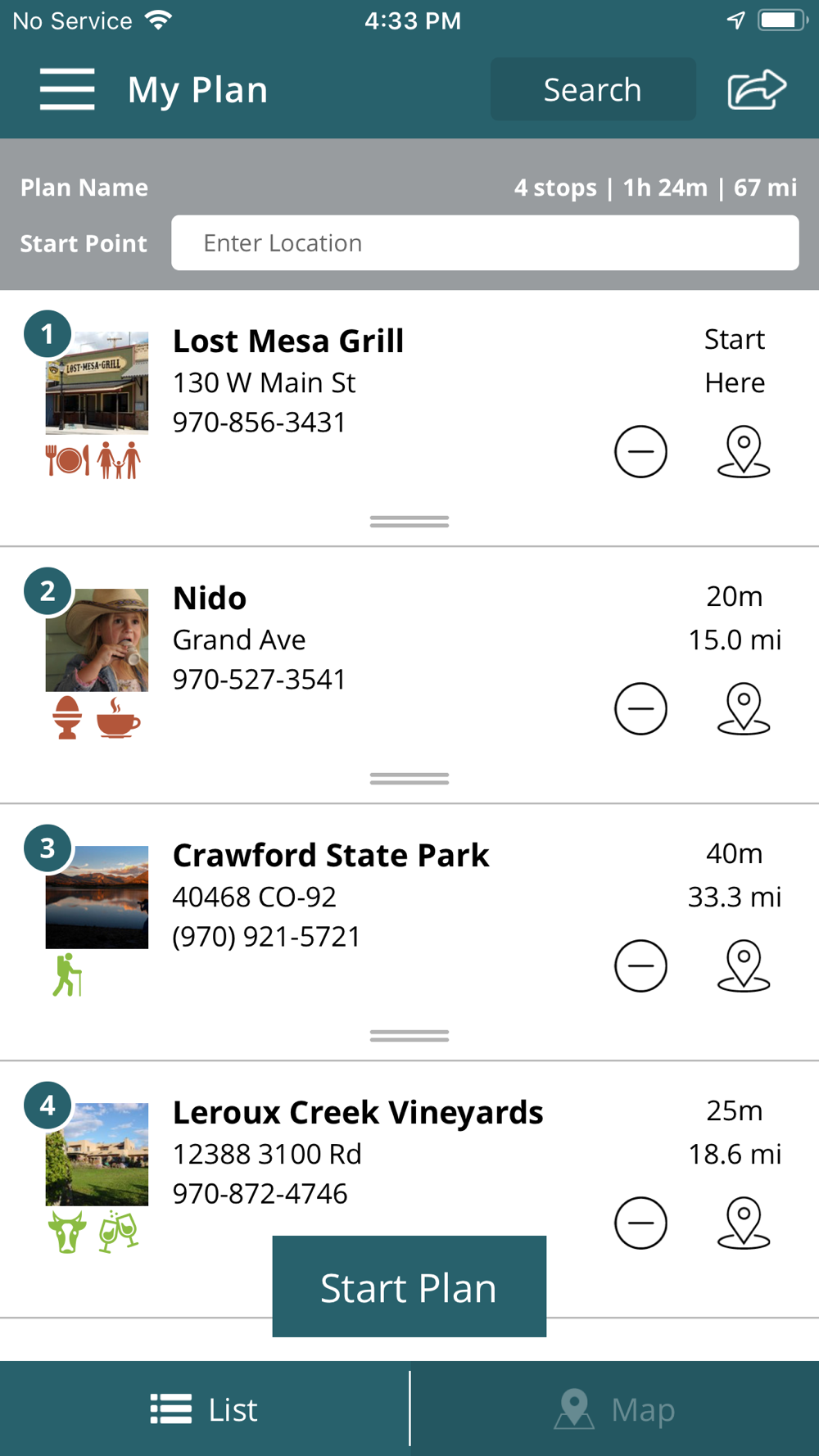Open the Nido listing
This screenshot has height=1456, width=819.
click(210, 599)
